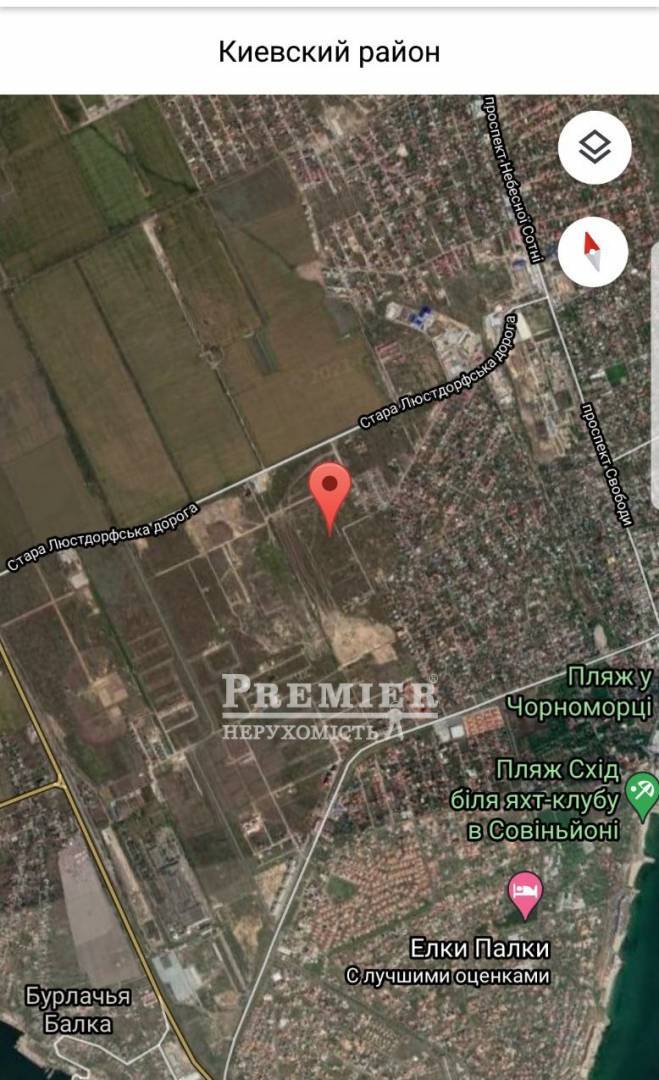Open the Пляж Схід beach marker
659x1080 pixels.
(641, 790)
